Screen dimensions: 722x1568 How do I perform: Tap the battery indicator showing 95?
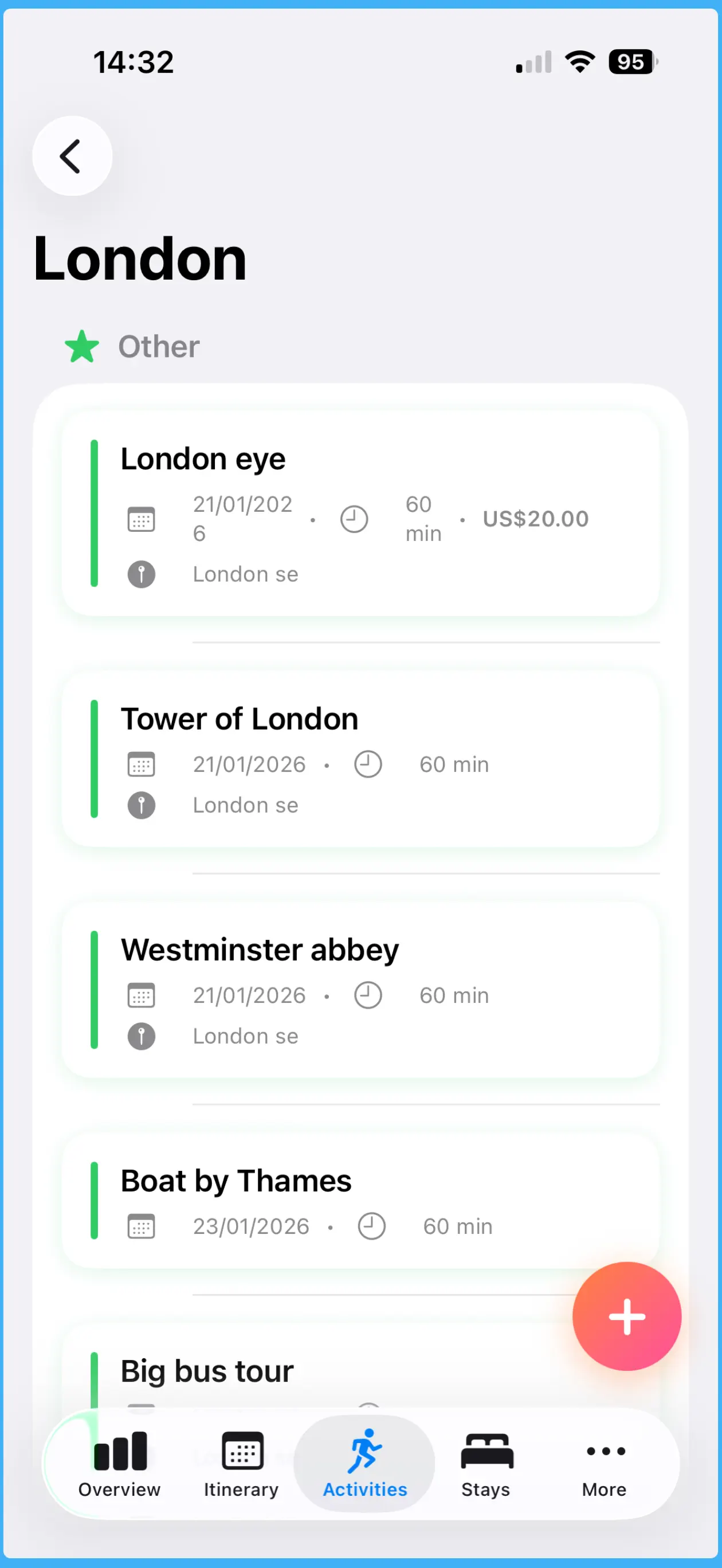tap(631, 61)
